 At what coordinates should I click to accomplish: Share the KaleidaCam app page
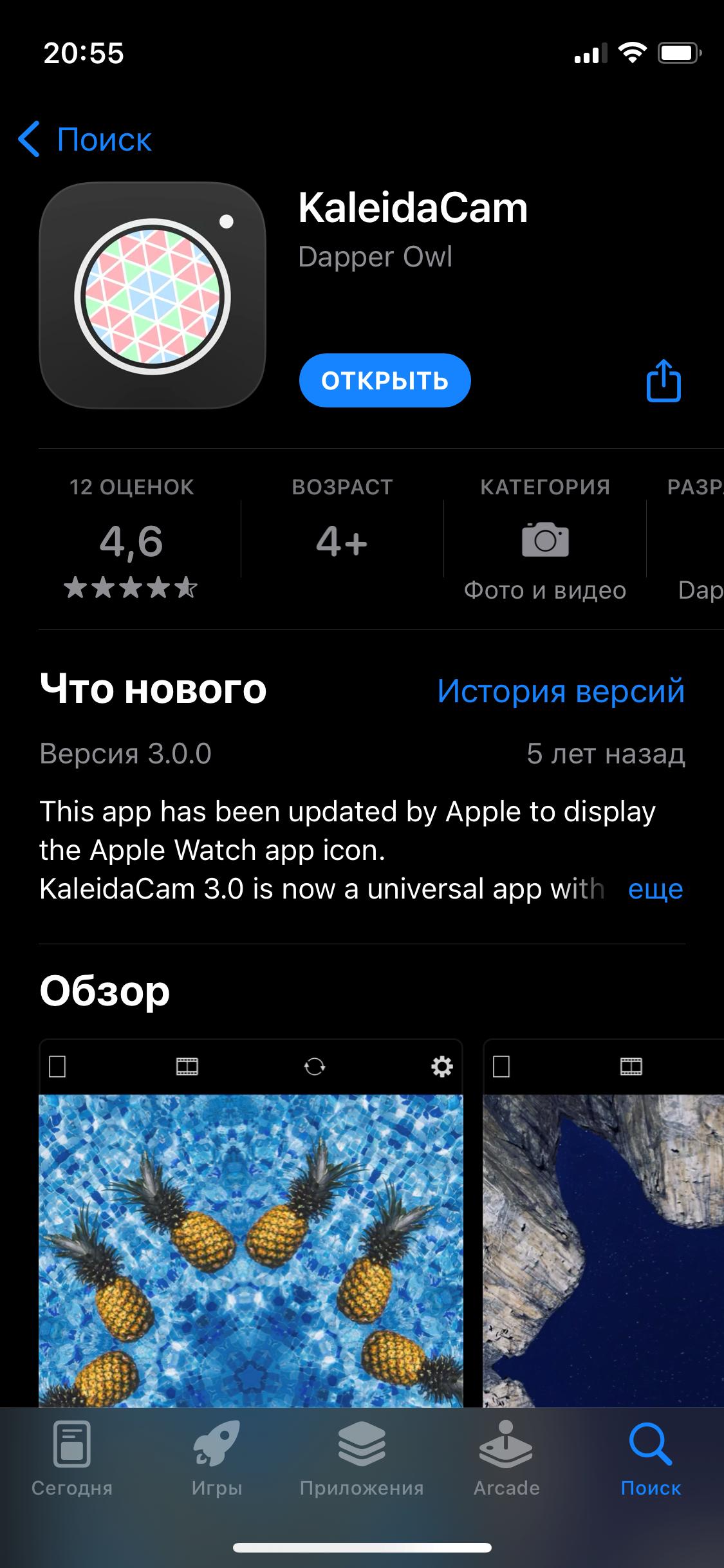point(663,381)
